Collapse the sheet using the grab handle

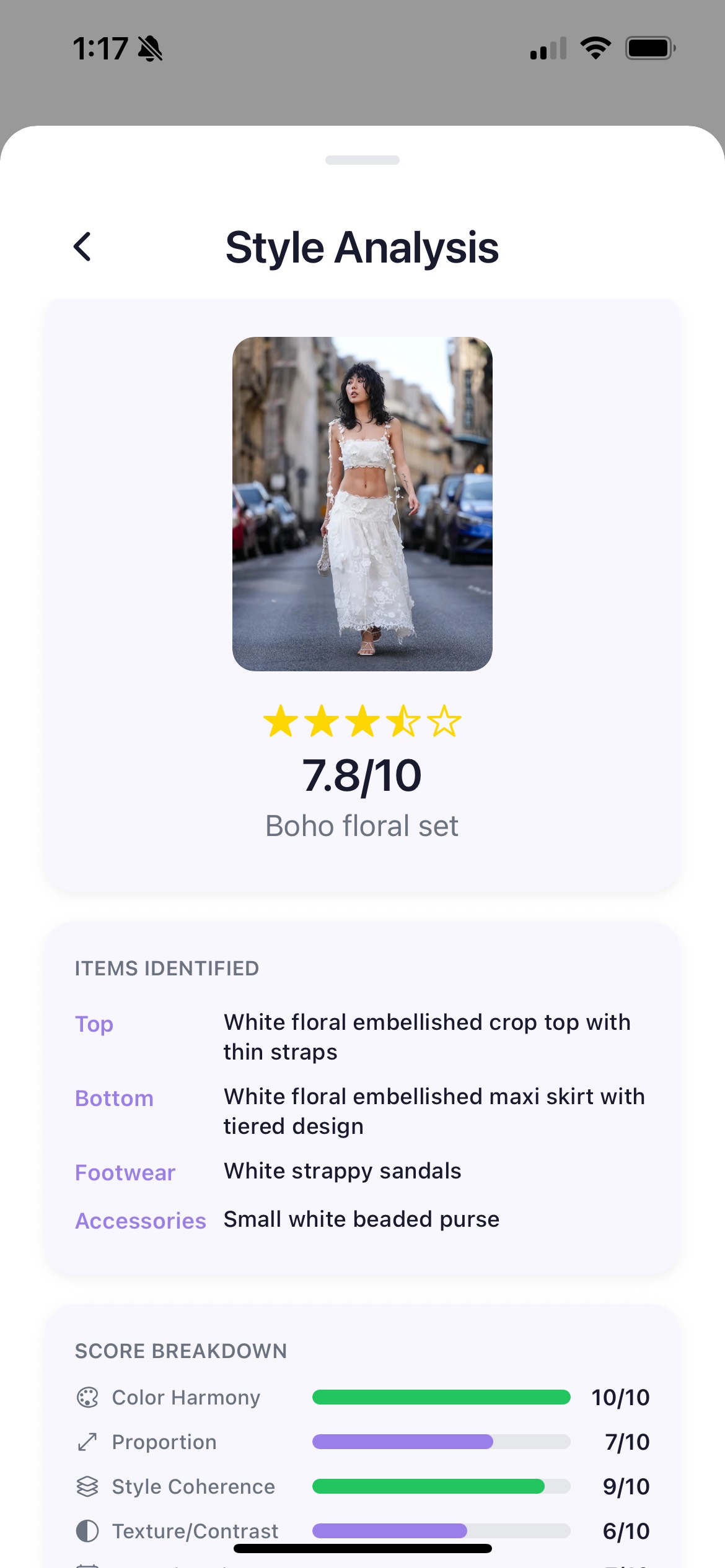pos(362,160)
